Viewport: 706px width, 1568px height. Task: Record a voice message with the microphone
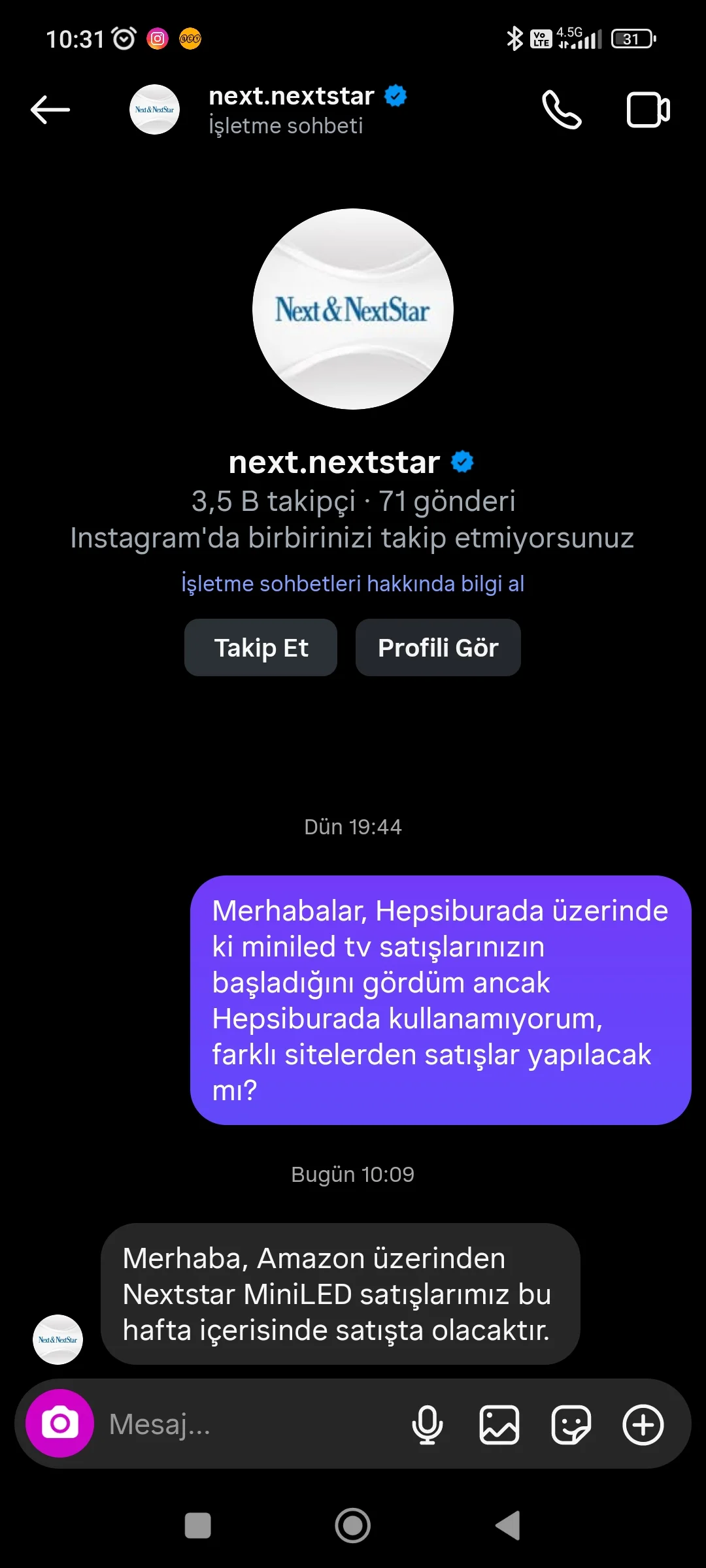coord(428,1424)
